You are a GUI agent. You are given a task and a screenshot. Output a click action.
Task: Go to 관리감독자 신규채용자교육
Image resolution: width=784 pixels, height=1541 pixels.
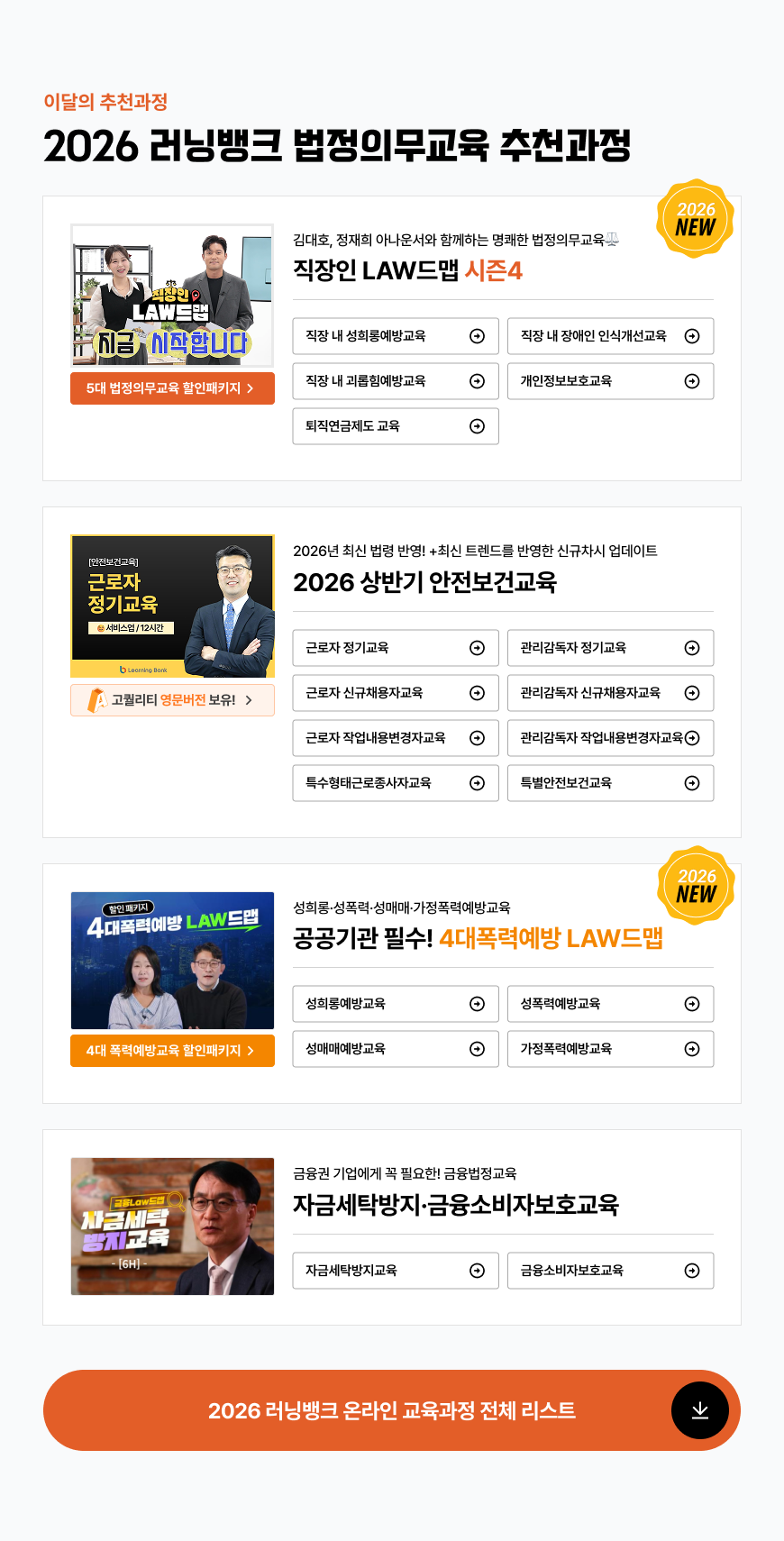[610, 693]
